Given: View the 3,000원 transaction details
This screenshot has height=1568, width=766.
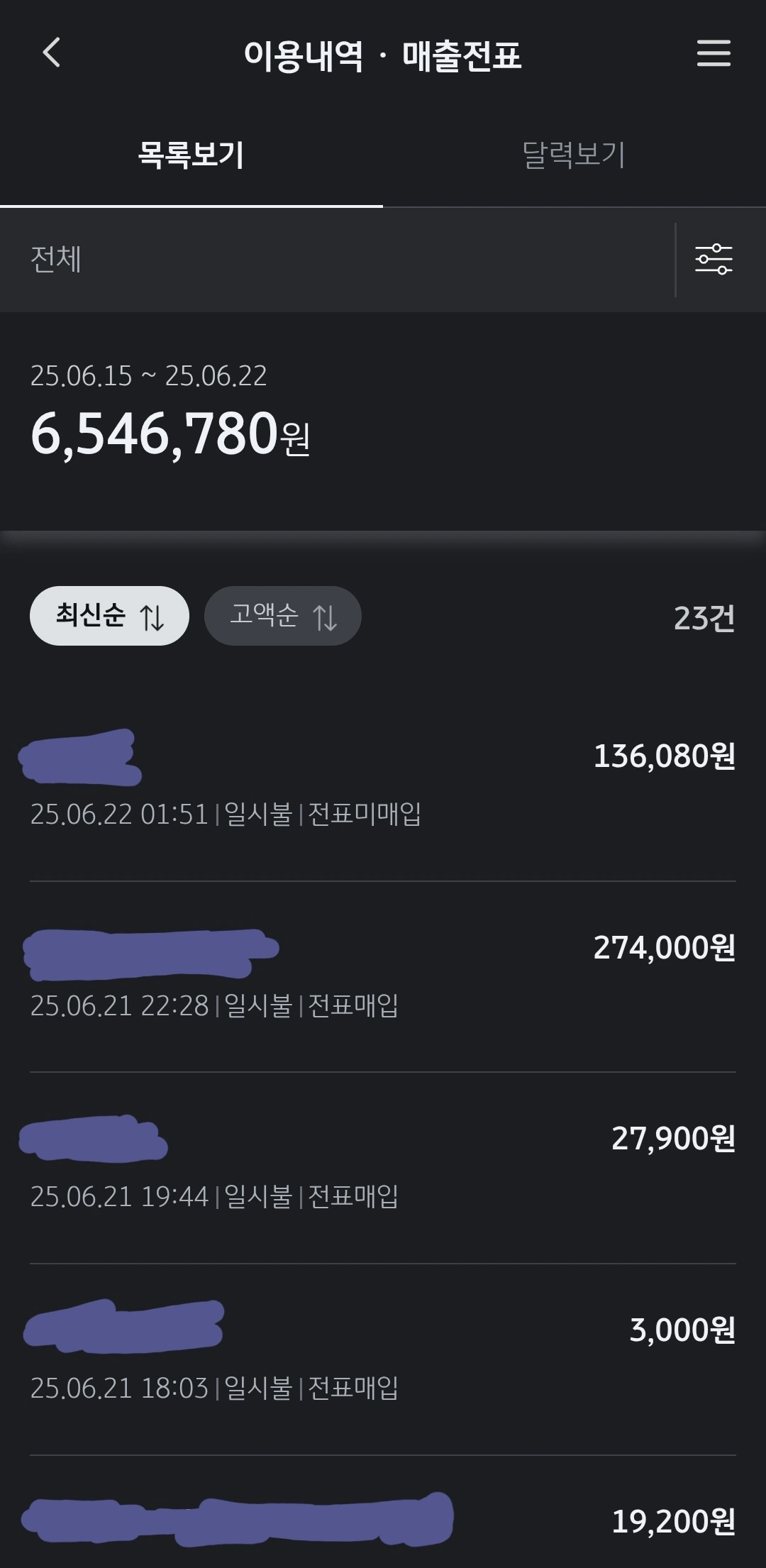Looking at the screenshot, I should [x=383, y=1359].
